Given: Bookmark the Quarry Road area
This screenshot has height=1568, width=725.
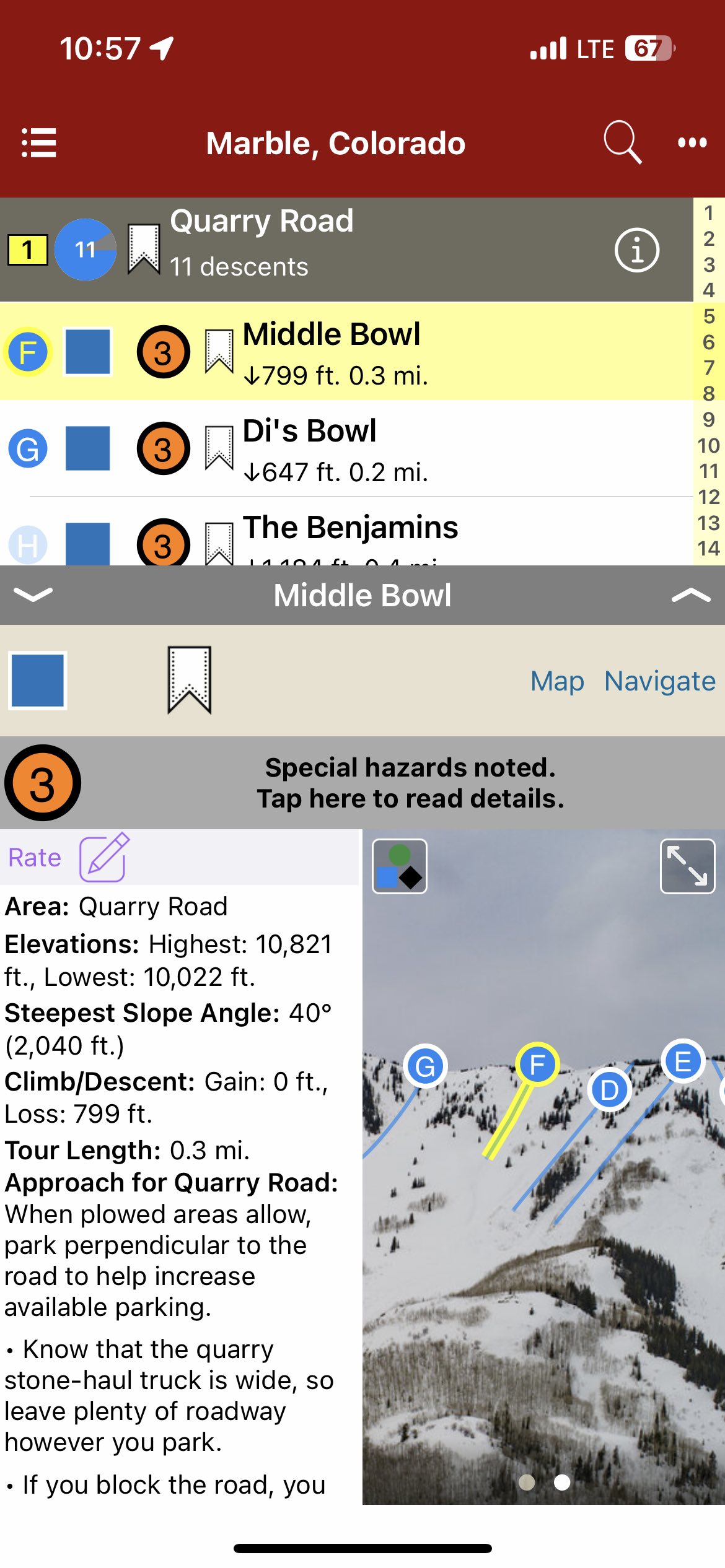Looking at the screenshot, I should [x=144, y=249].
